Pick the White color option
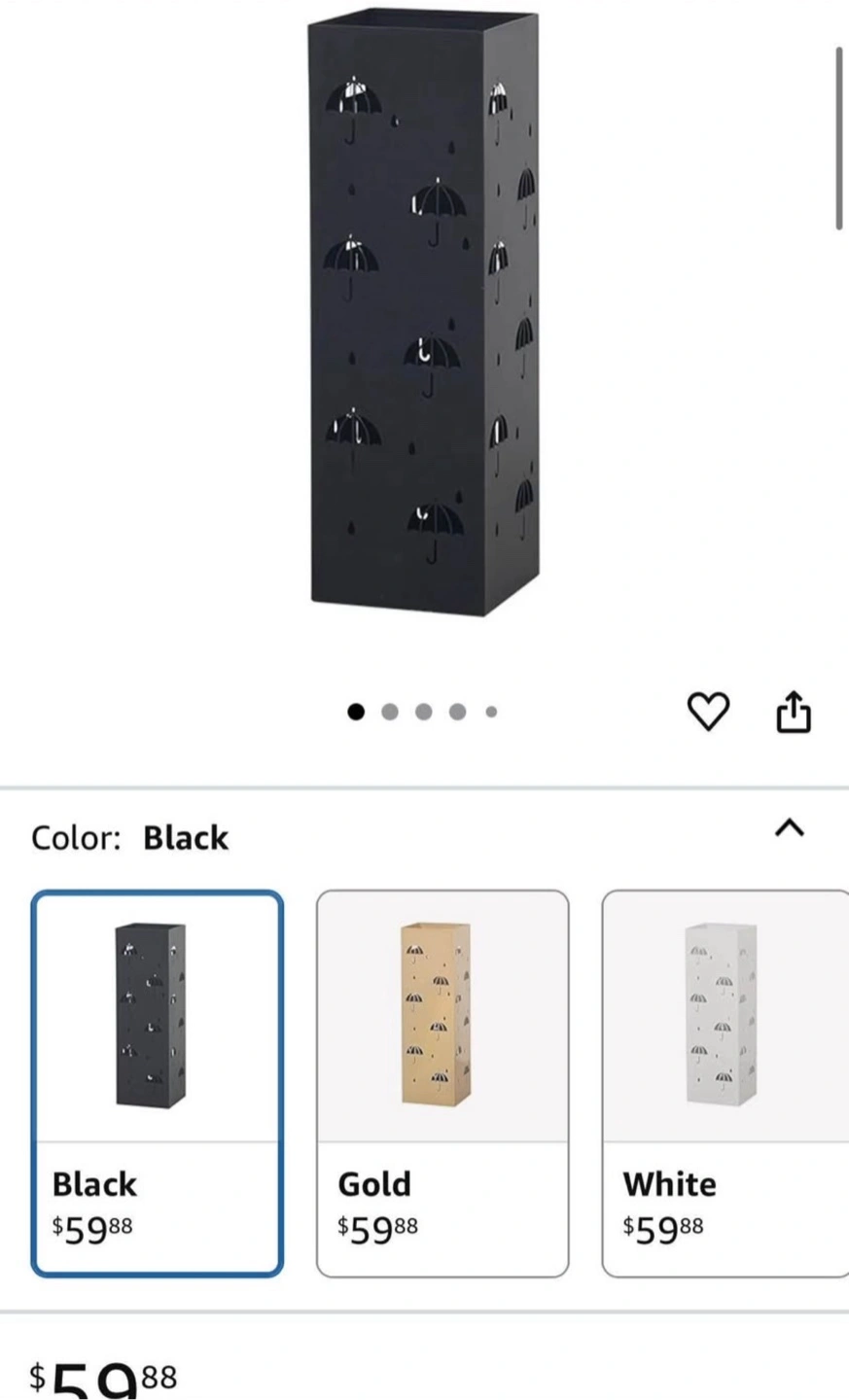The height and width of the screenshot is (1400, 849). point(724,1082)
